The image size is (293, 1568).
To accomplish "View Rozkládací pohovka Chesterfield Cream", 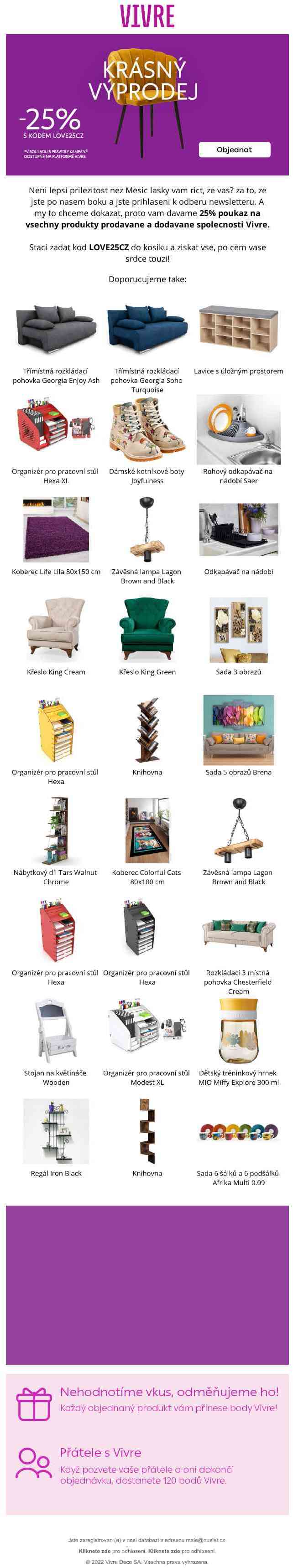I will pos(238,931).
